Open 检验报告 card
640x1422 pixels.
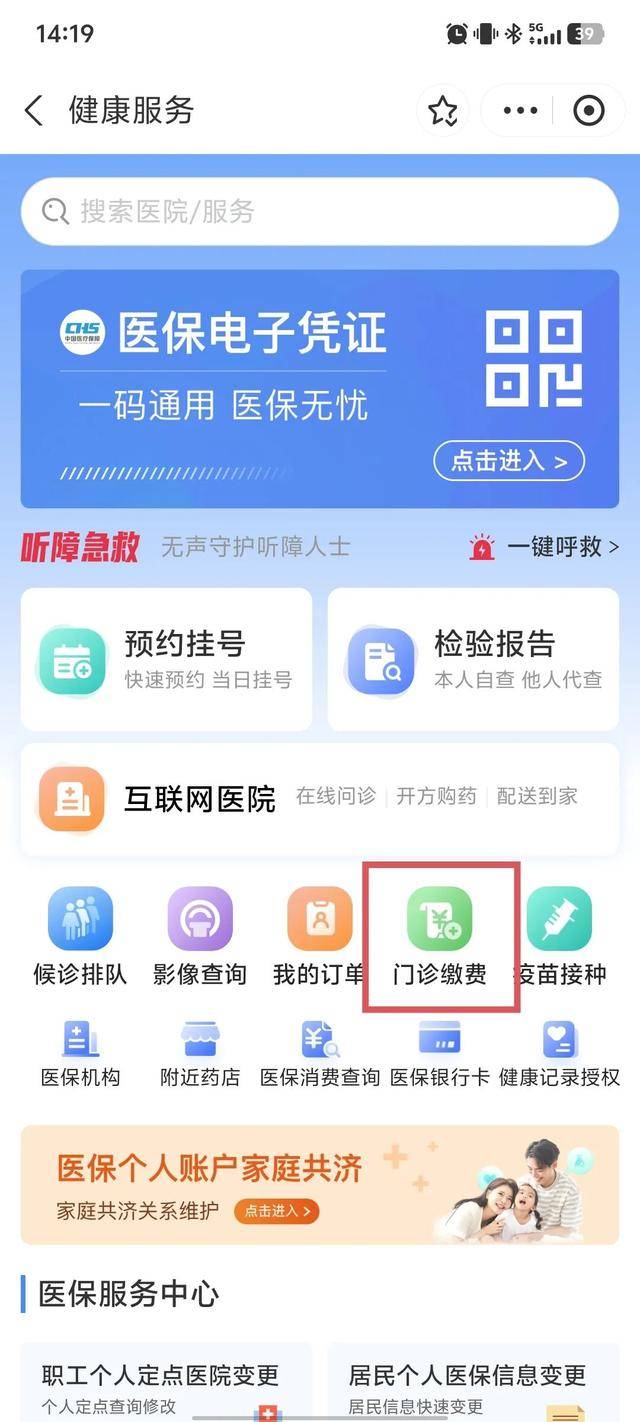point(473,659)
